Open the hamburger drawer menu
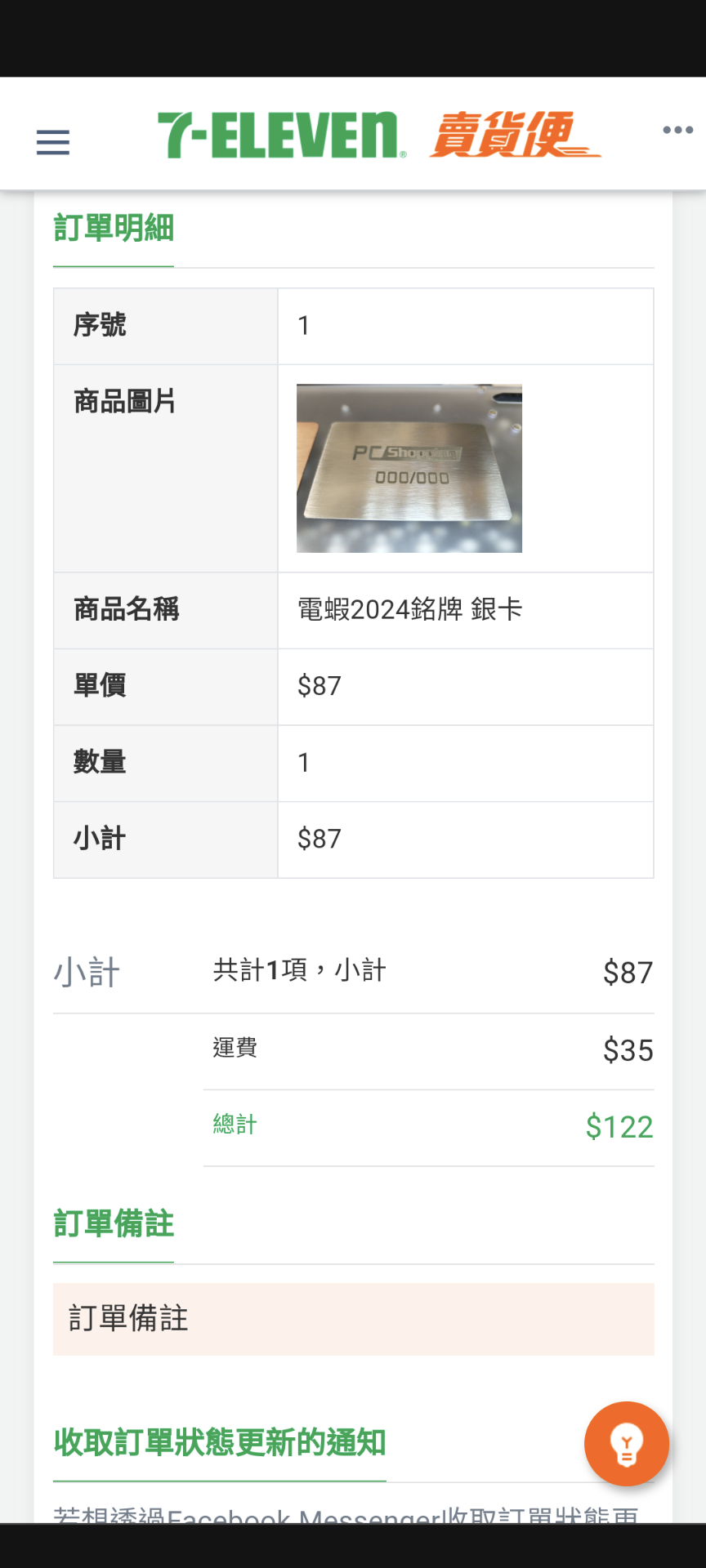 [53, 142]
